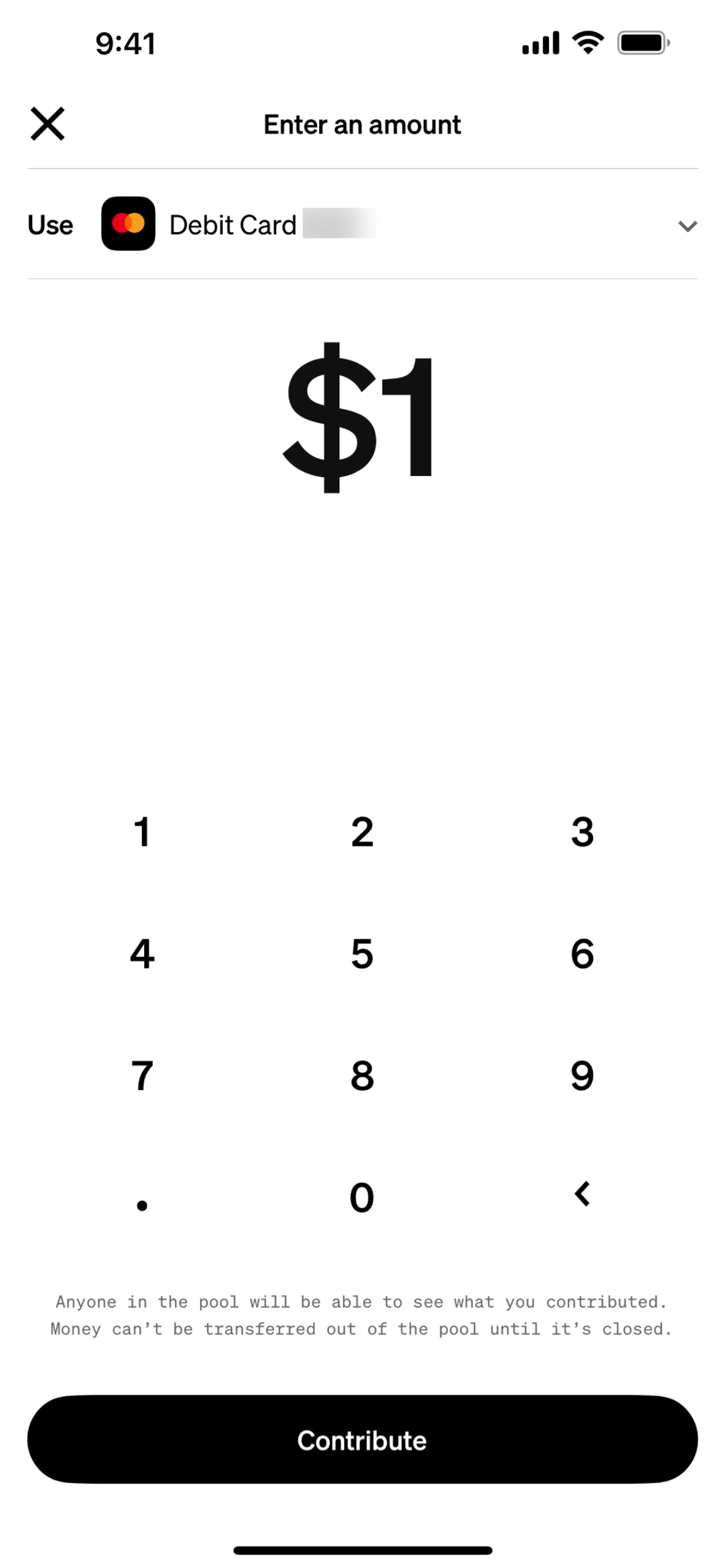725x1568 pixels.
Task: Enter digit 2 on the keypad
Action: click(x=362, y=832)
